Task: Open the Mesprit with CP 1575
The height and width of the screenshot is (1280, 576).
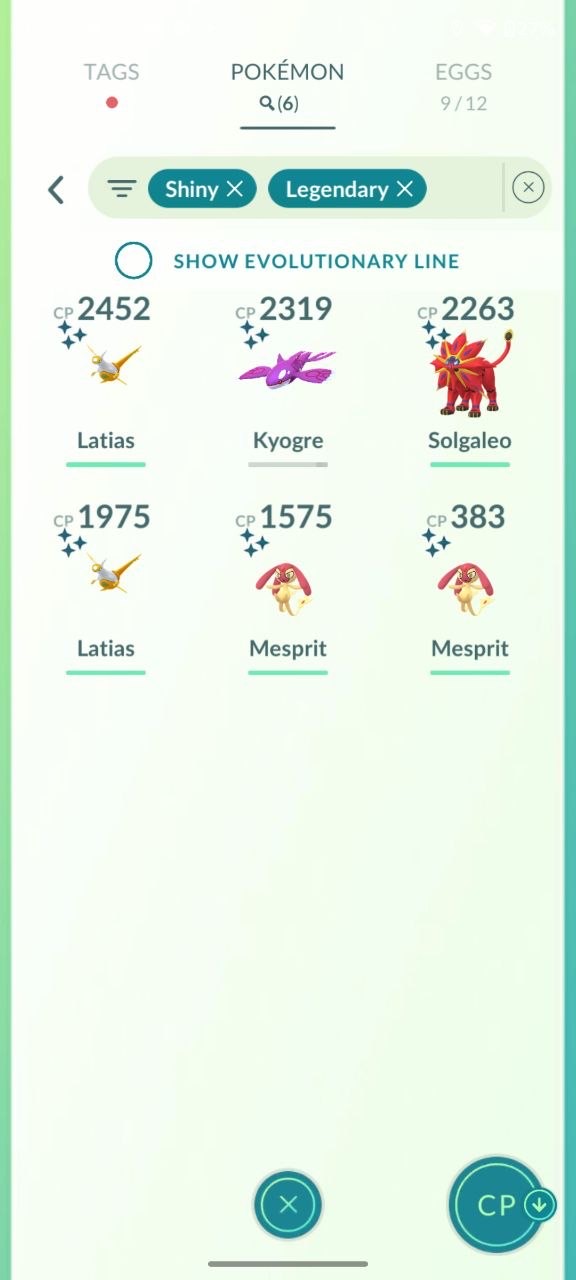Action: pyautogui.click(x=288, y=588)
